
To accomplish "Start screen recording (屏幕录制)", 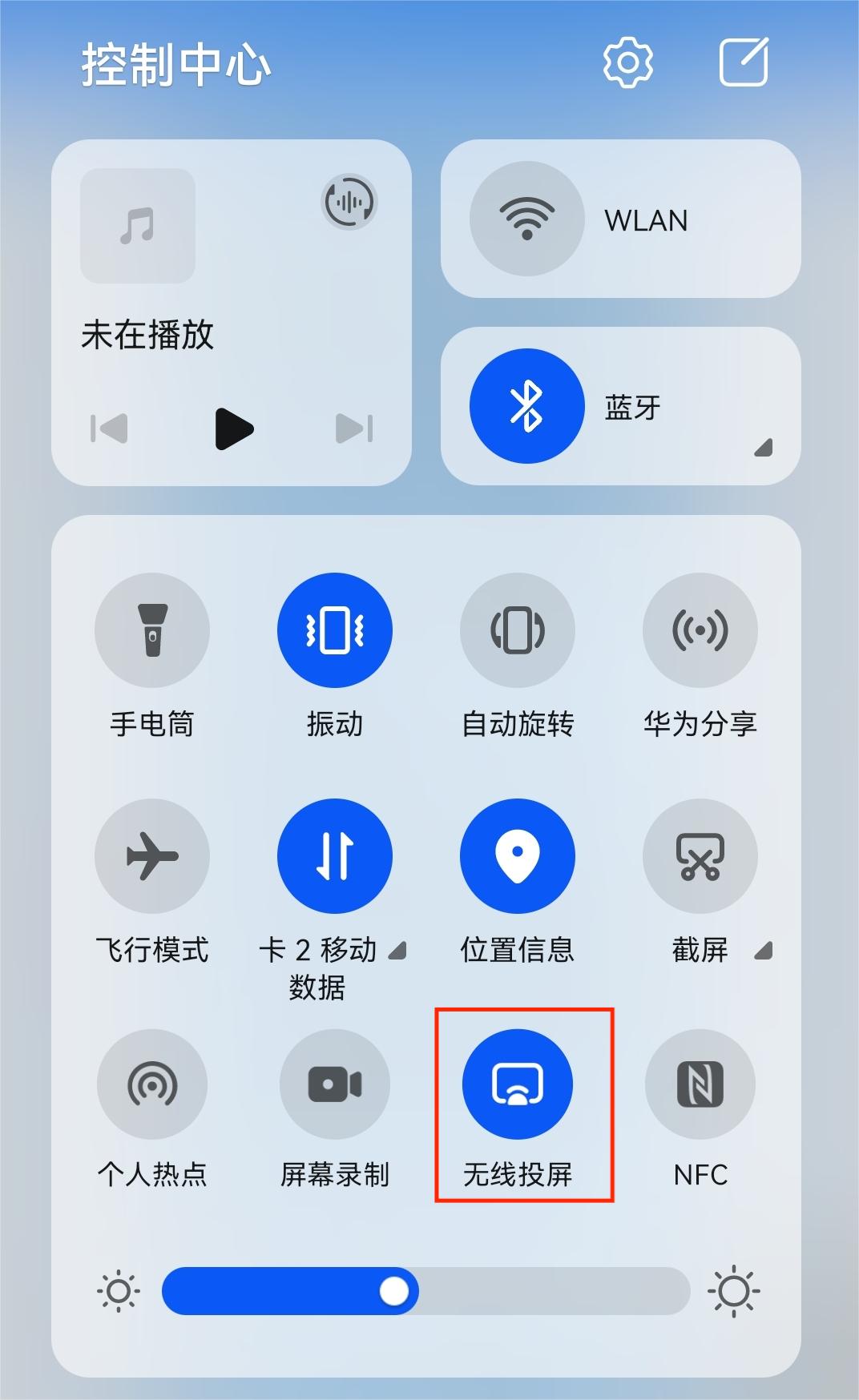I will pyautogui.click(x=335, y=1084).
